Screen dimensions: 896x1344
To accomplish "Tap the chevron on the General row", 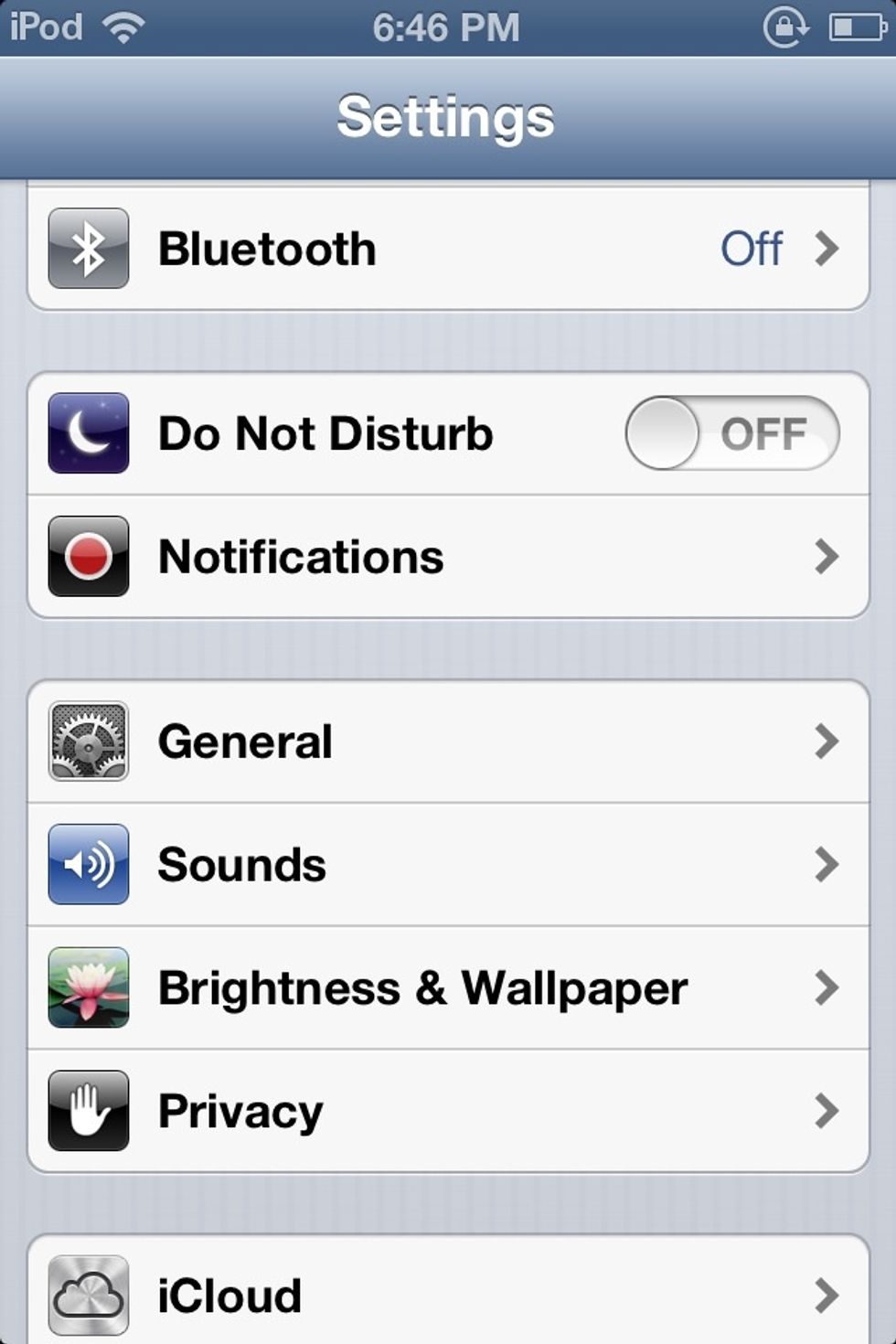I will coord(827,741).
